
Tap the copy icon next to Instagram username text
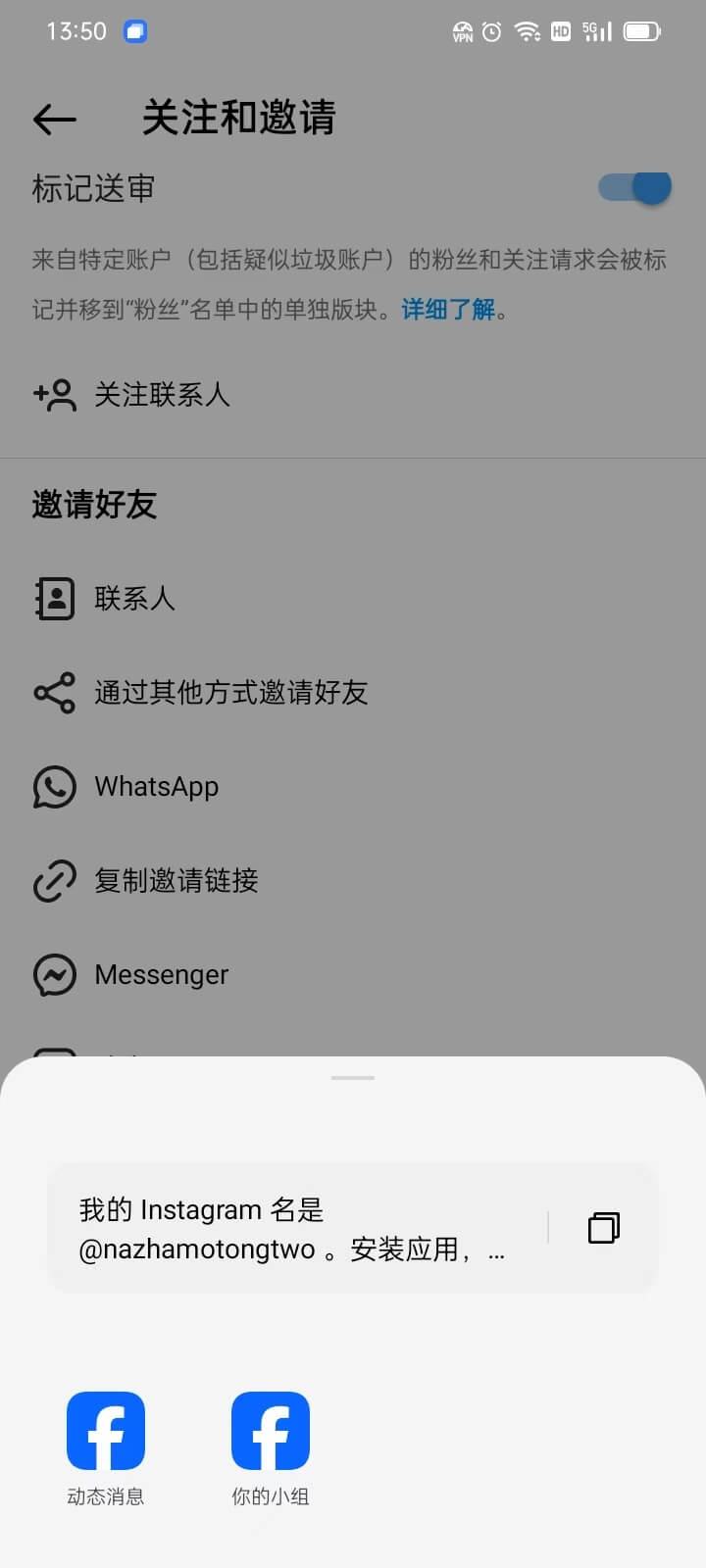[x=604, y=1228]
